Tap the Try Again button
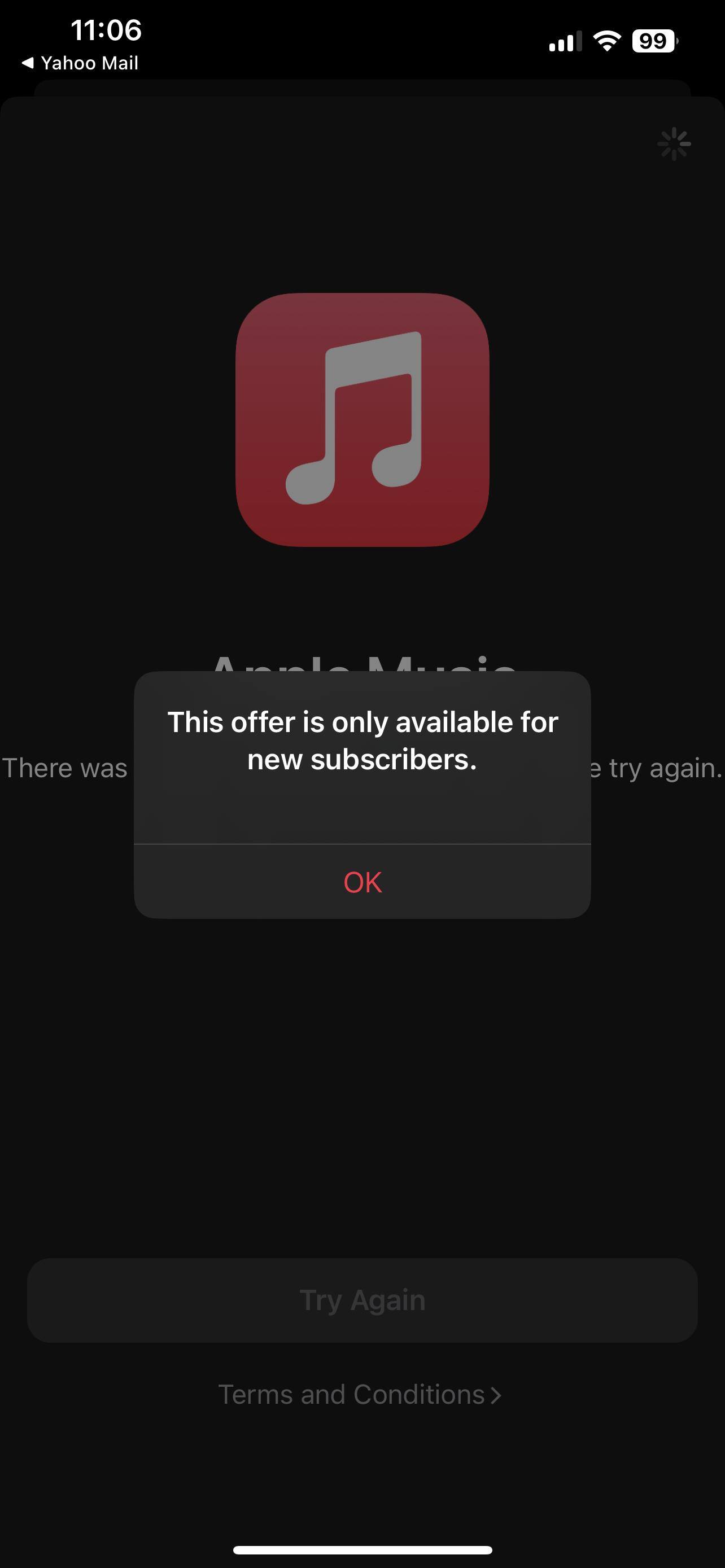 click(362, 1300)
